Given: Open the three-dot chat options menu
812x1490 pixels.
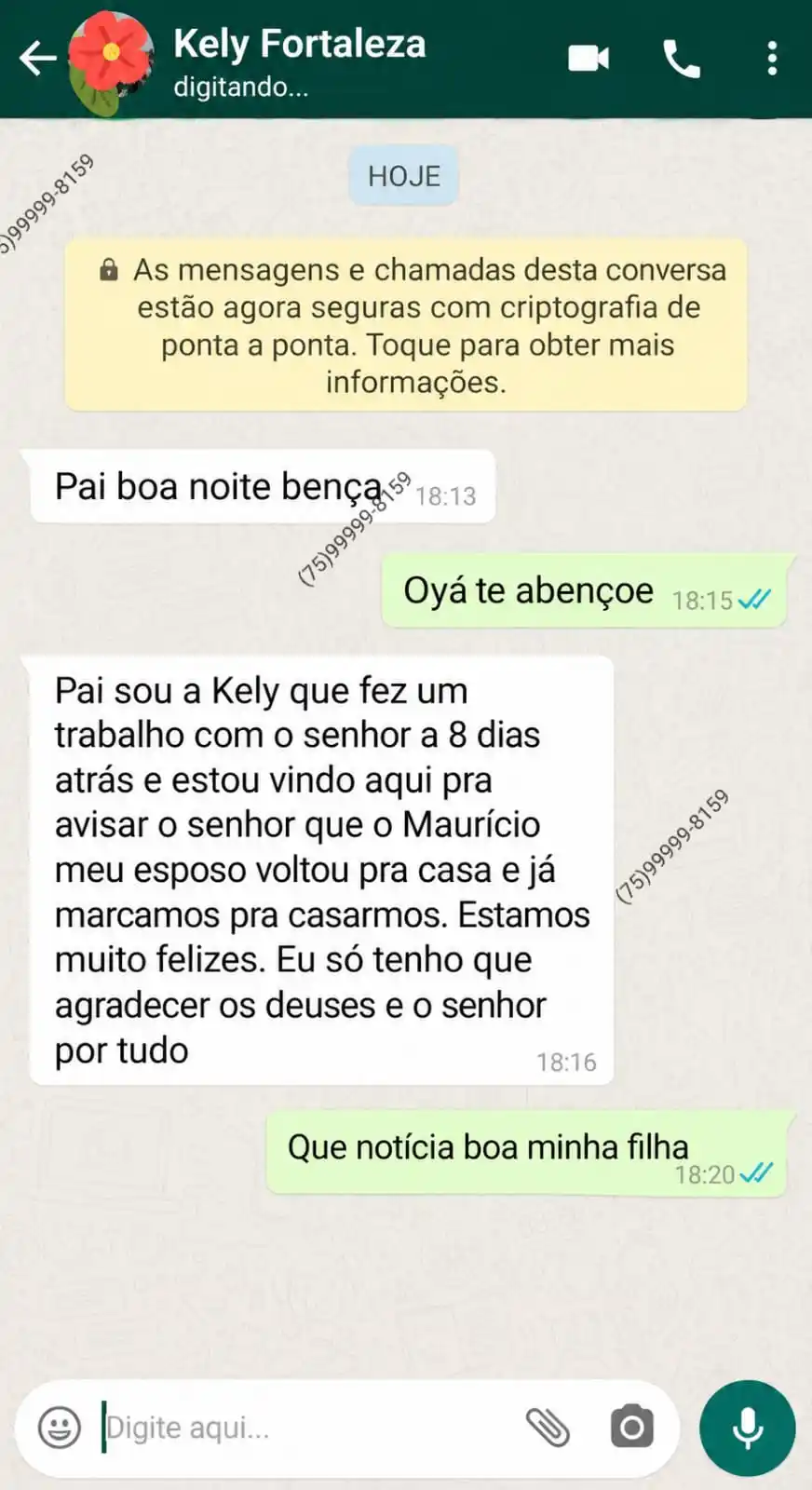Looking at the screenshot, I should tap(772, 59).
